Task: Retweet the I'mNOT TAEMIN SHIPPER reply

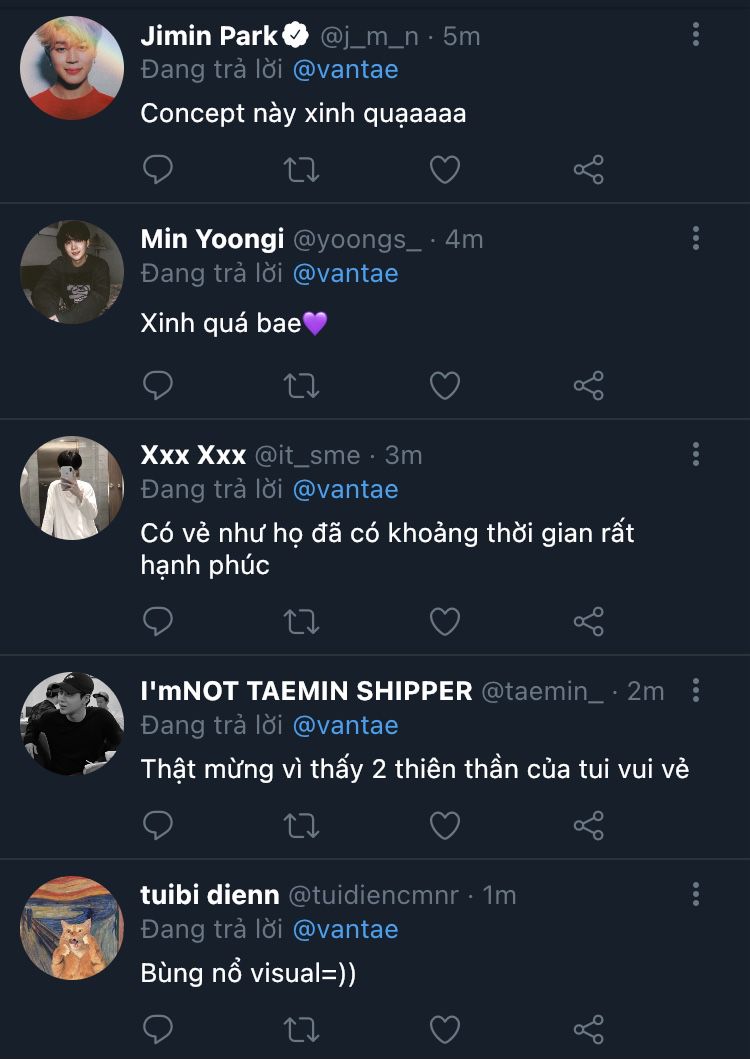Action: 301,825
